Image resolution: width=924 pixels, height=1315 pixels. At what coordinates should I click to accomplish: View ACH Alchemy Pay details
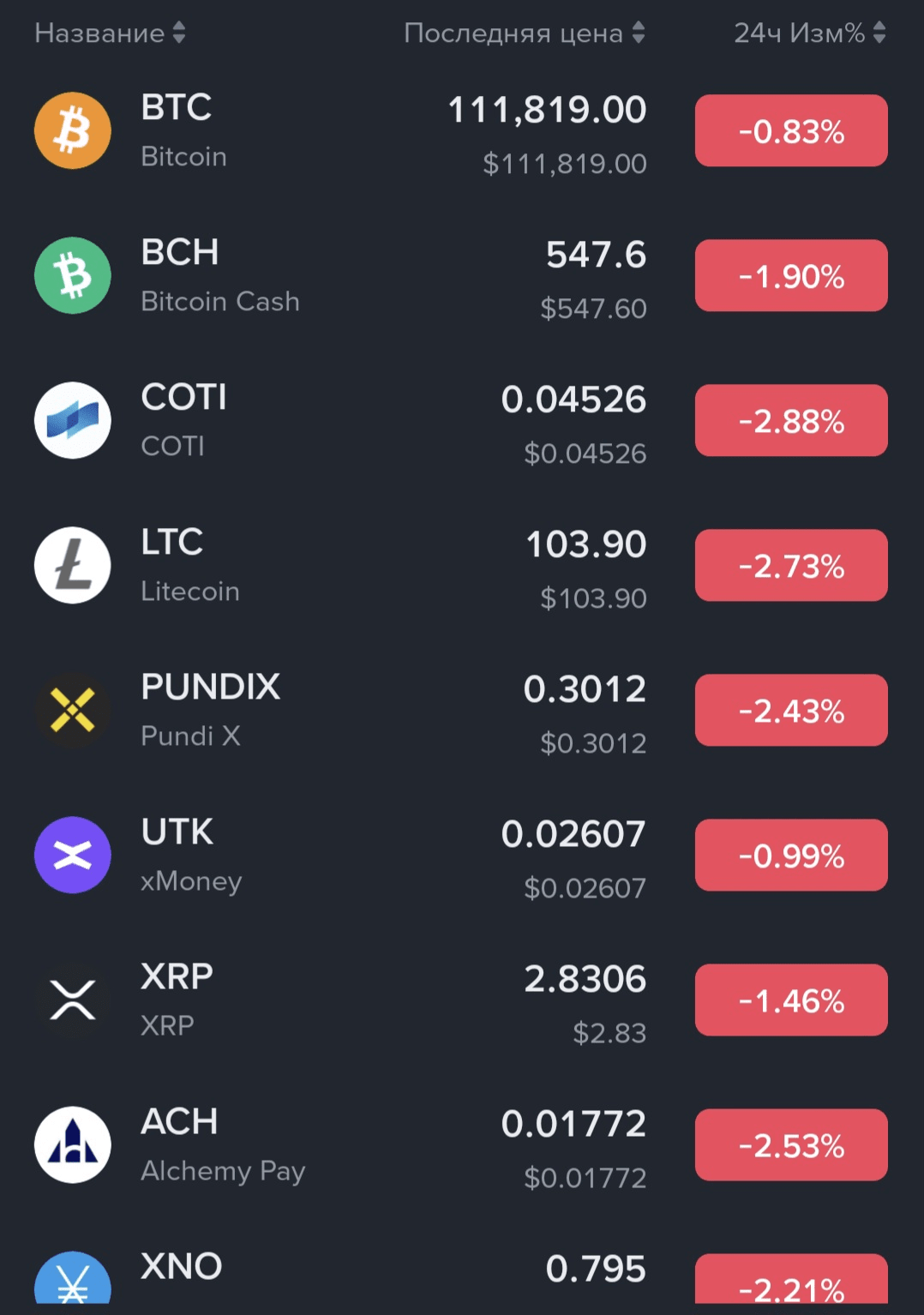pyautogui.click(x=343, y=1145)
